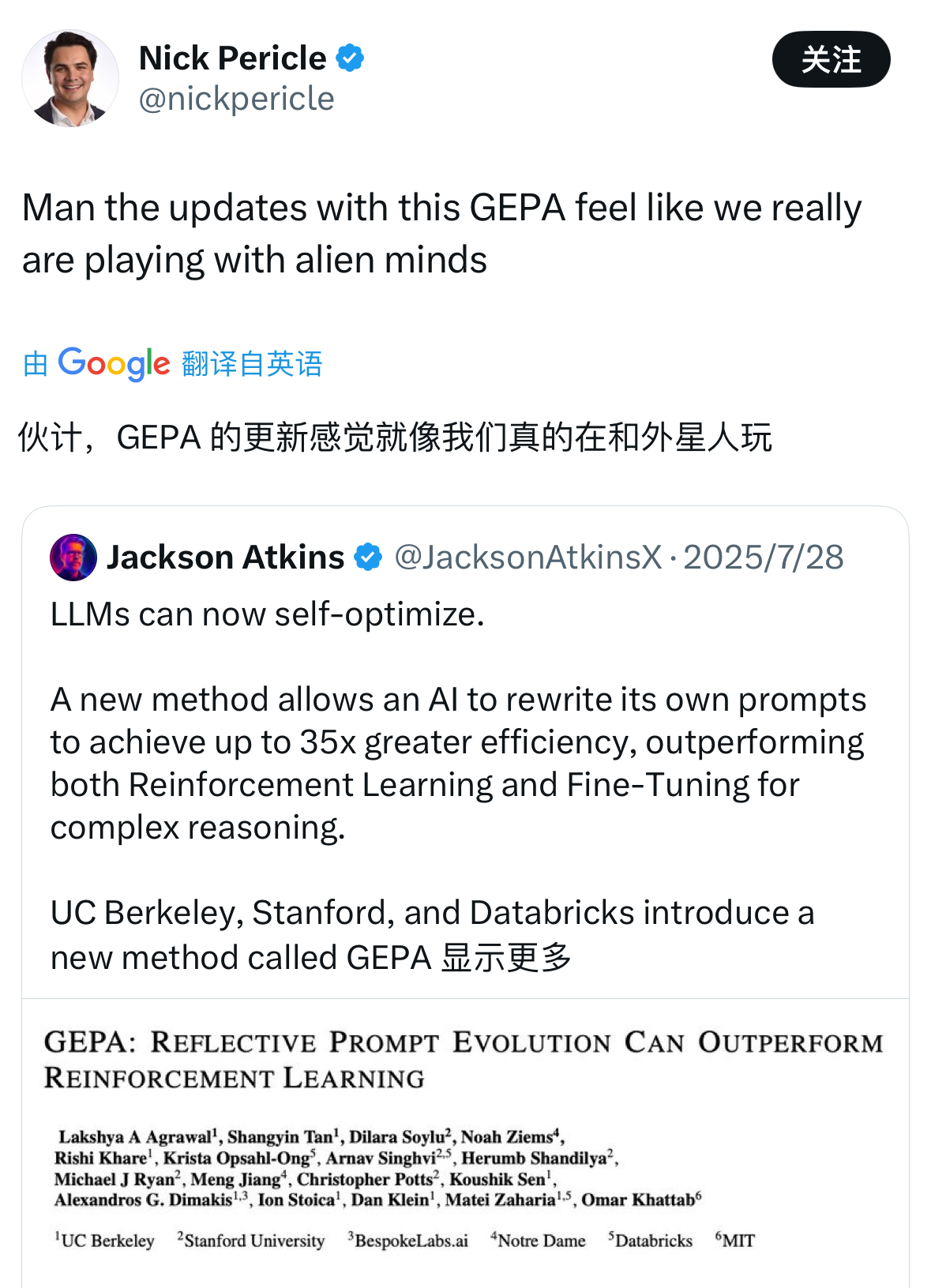Open the GEPA paper image preview
The height and width of the screenshot is (1288, 931).
coord(465,1141)
